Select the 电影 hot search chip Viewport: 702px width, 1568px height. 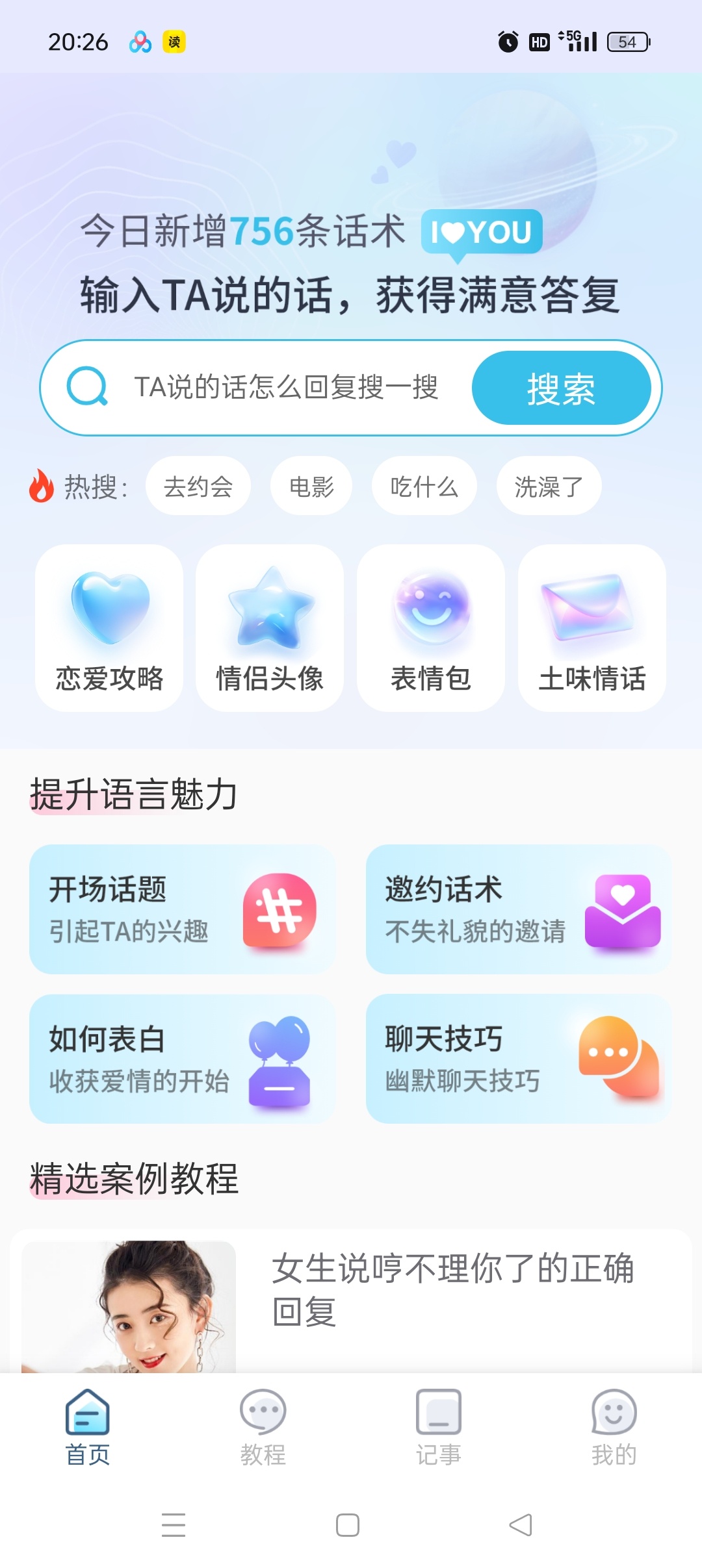[311, 487]
